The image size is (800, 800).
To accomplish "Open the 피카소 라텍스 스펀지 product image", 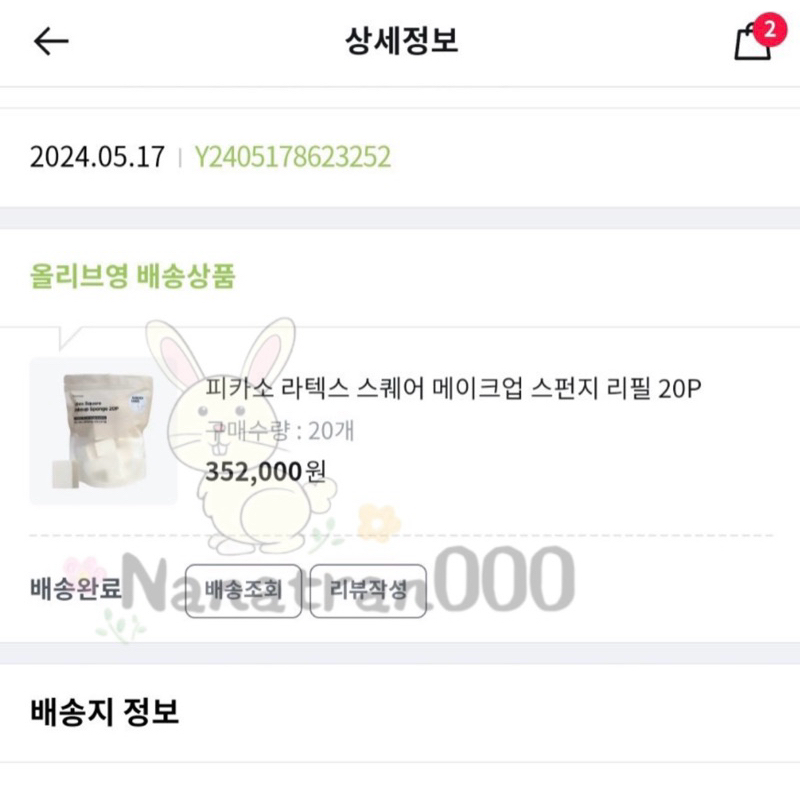I will tap(103, 431).
